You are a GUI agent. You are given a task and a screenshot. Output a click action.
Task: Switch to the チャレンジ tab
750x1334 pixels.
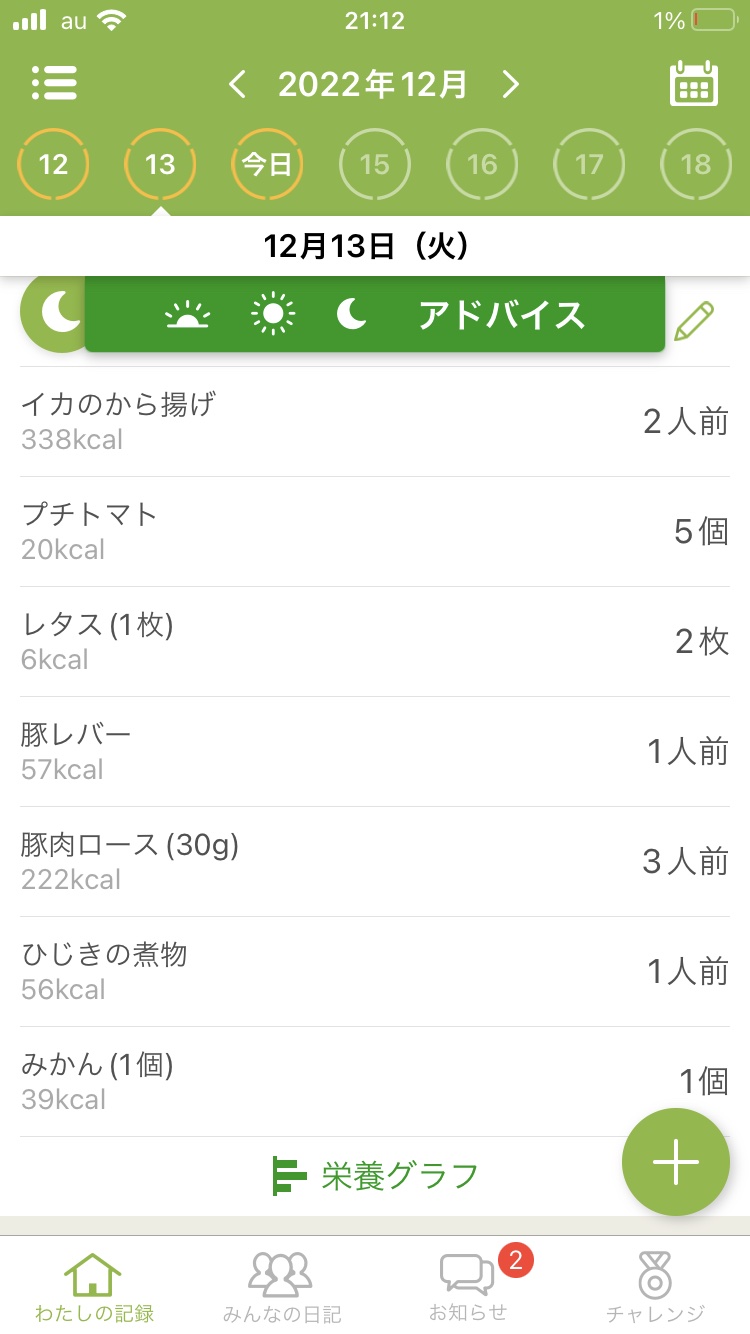pyautogui.click(x=656, y=1288)
